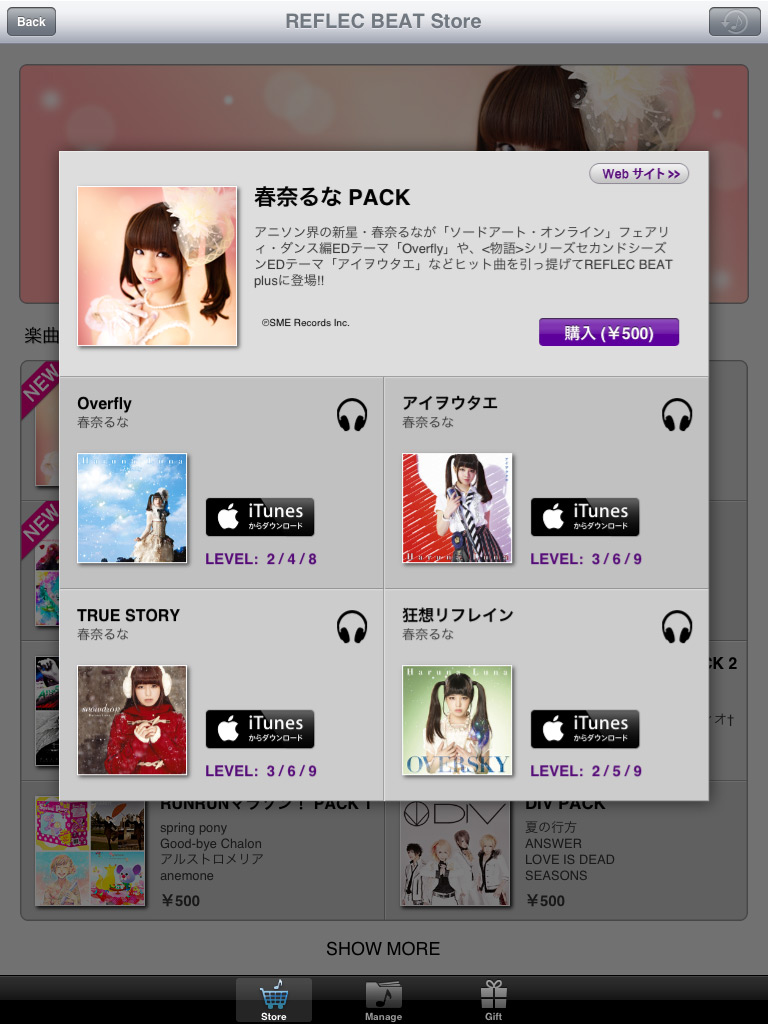Open the music note button in header
Viewport: 768px width, 1024px height.
click(x=735, y=22)
